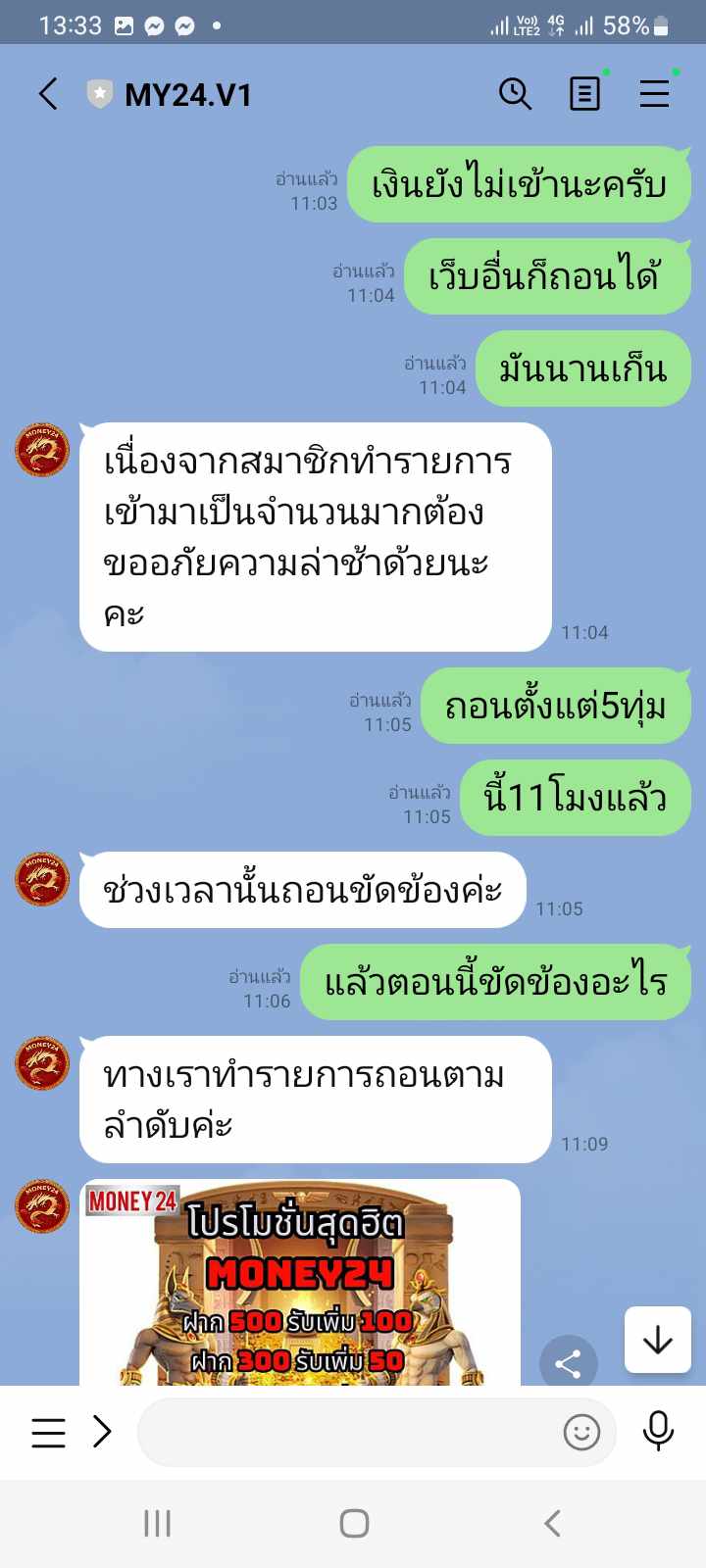Open the chat hamburger menu

pyautogui.click(x=654, y=94)
